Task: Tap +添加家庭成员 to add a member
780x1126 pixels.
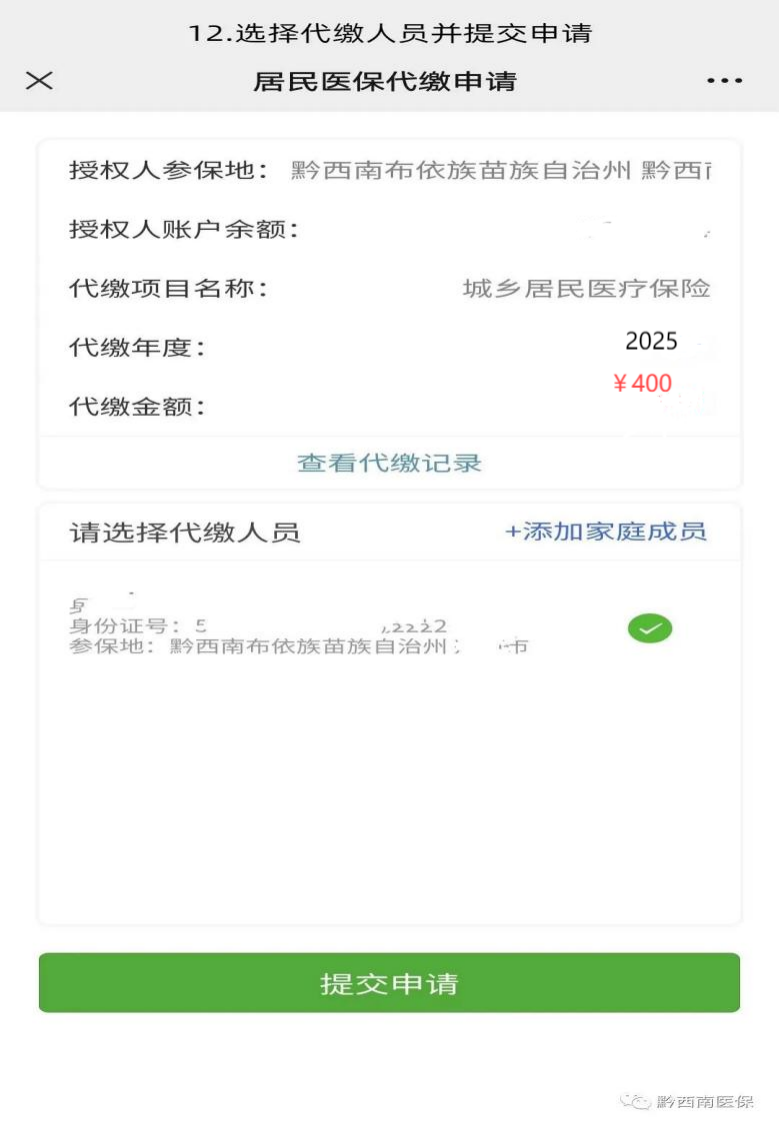Action: (606, 531)
